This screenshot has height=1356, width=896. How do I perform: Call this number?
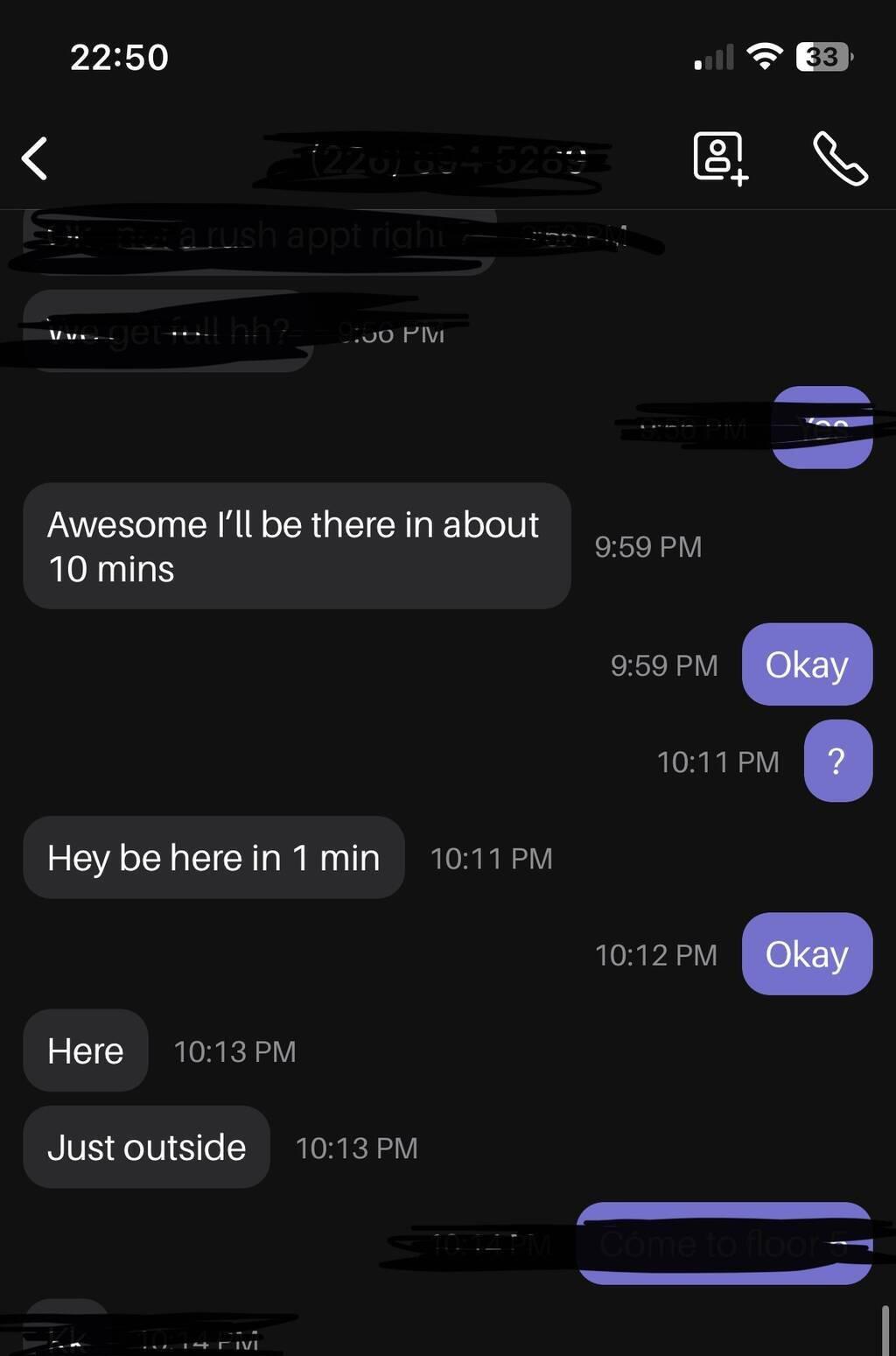840,158
